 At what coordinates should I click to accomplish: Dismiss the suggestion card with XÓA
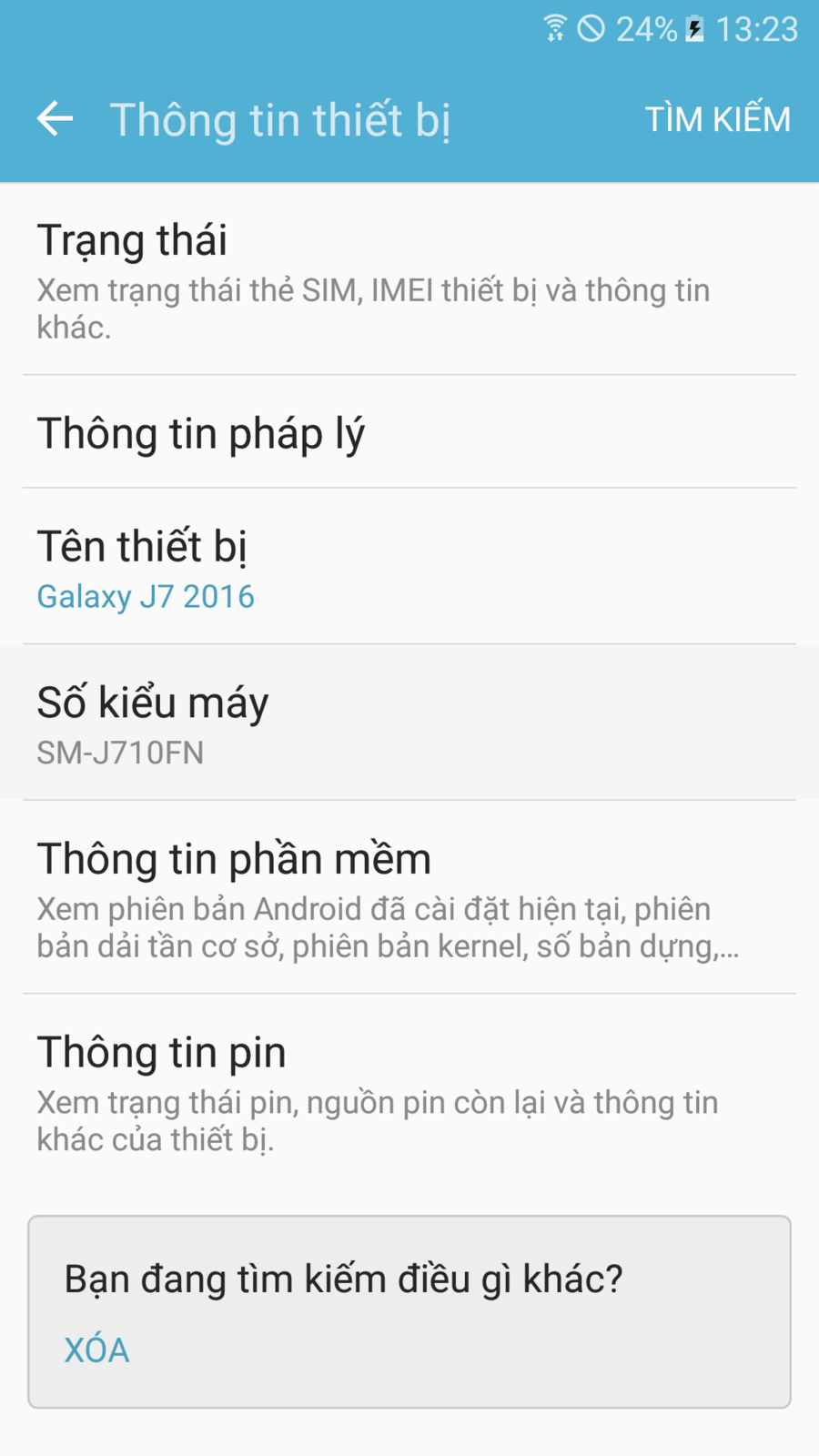point(97,1350)
